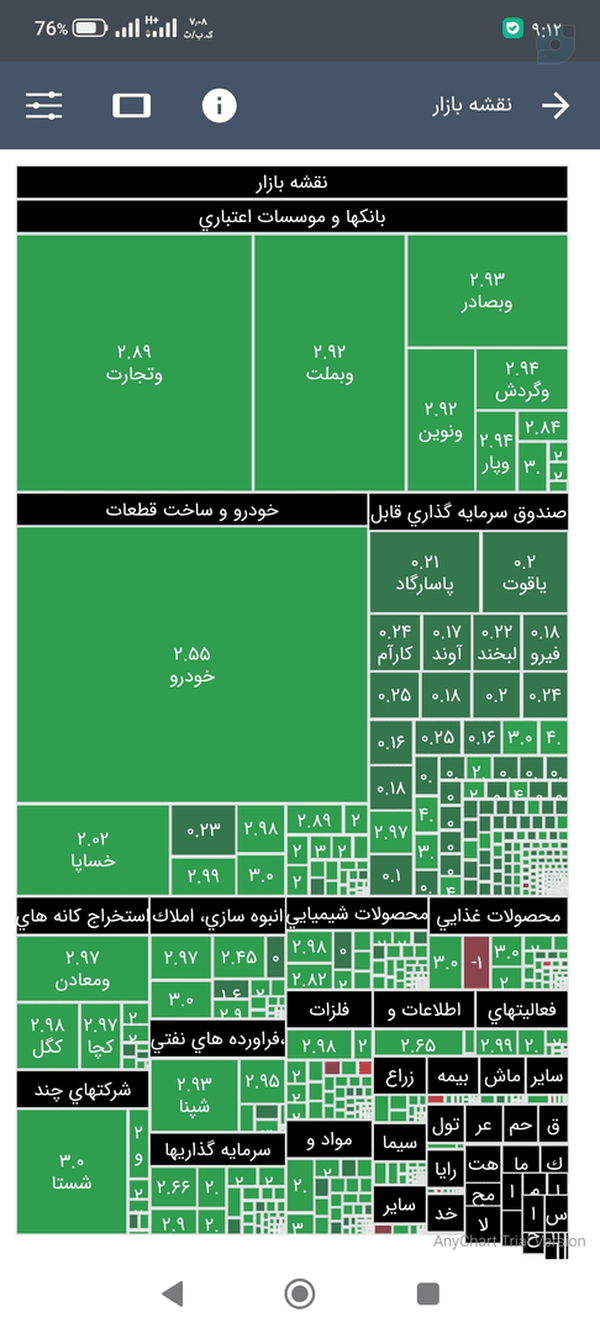Drill into خودرو و ساخت قطعات header

click(192, 510)
